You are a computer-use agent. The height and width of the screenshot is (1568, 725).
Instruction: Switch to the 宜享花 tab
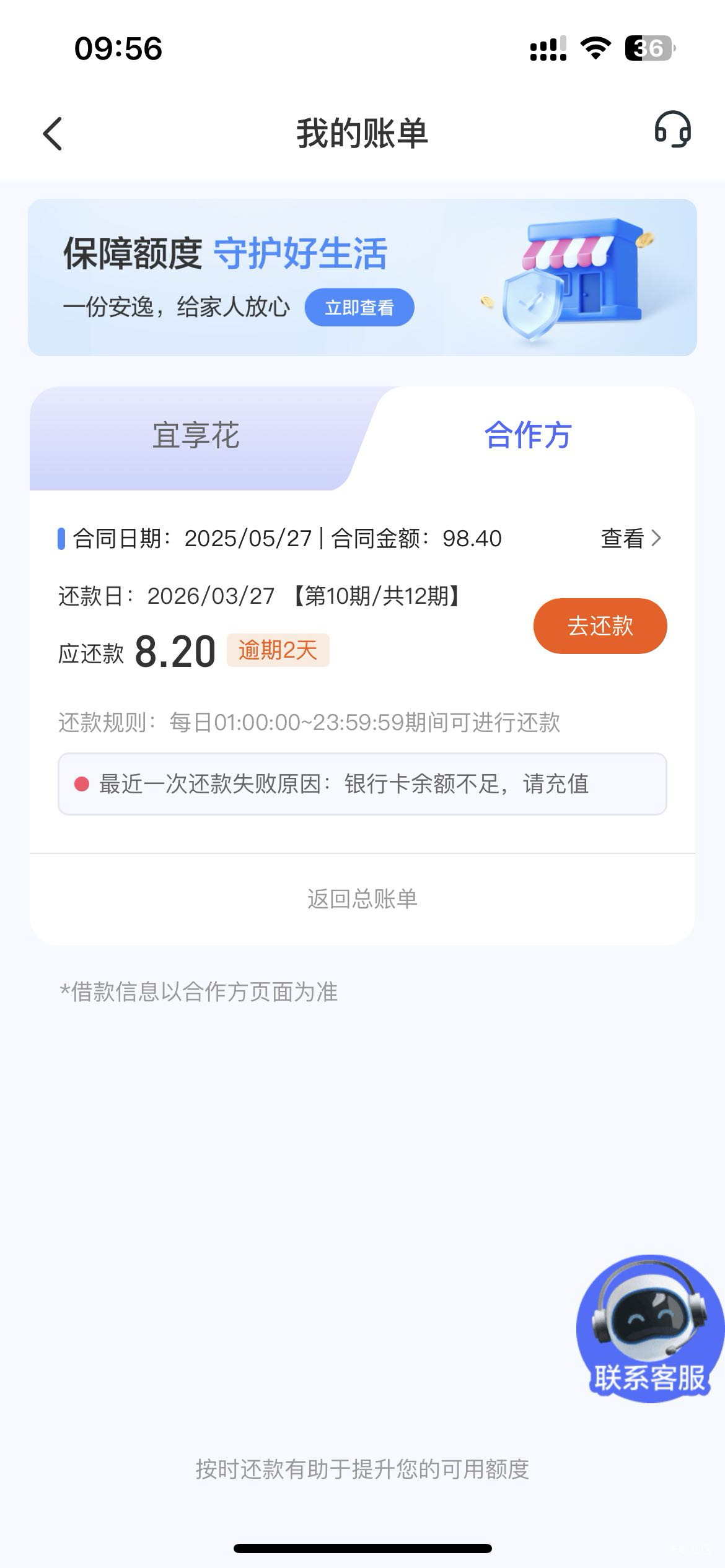pos(196,435)
